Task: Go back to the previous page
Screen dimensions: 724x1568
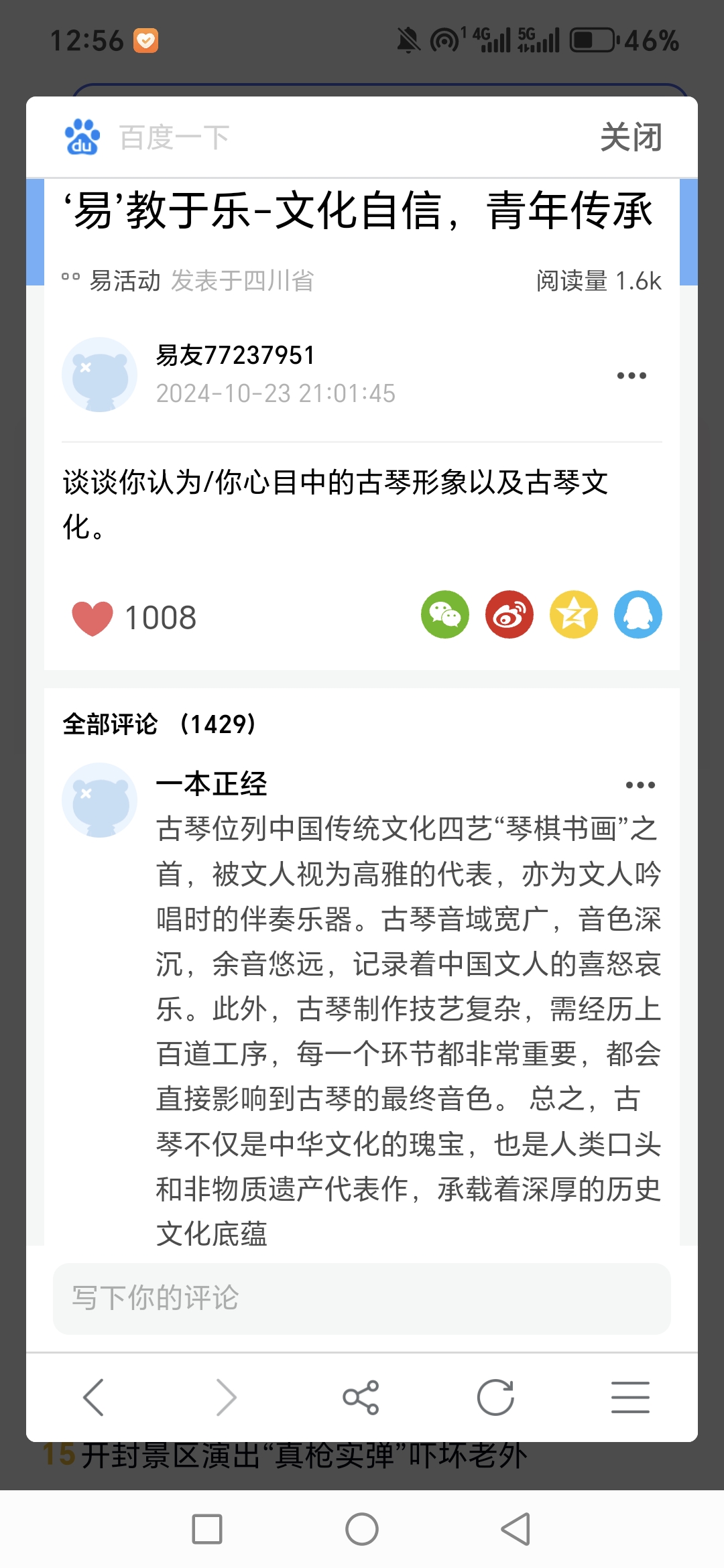Action: tap(94, 1397)
